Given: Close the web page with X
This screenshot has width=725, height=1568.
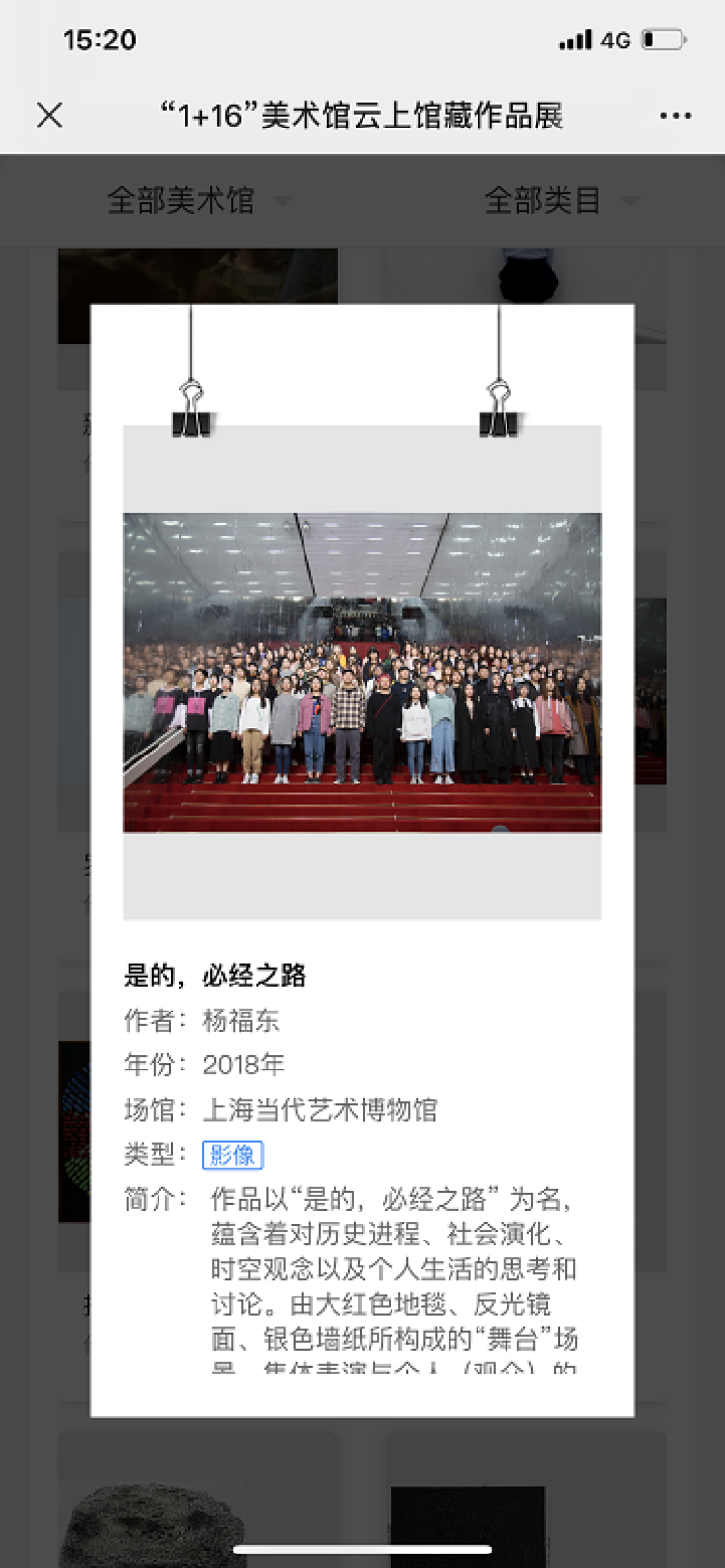Looking at the screenshot, I should point(49,116).
